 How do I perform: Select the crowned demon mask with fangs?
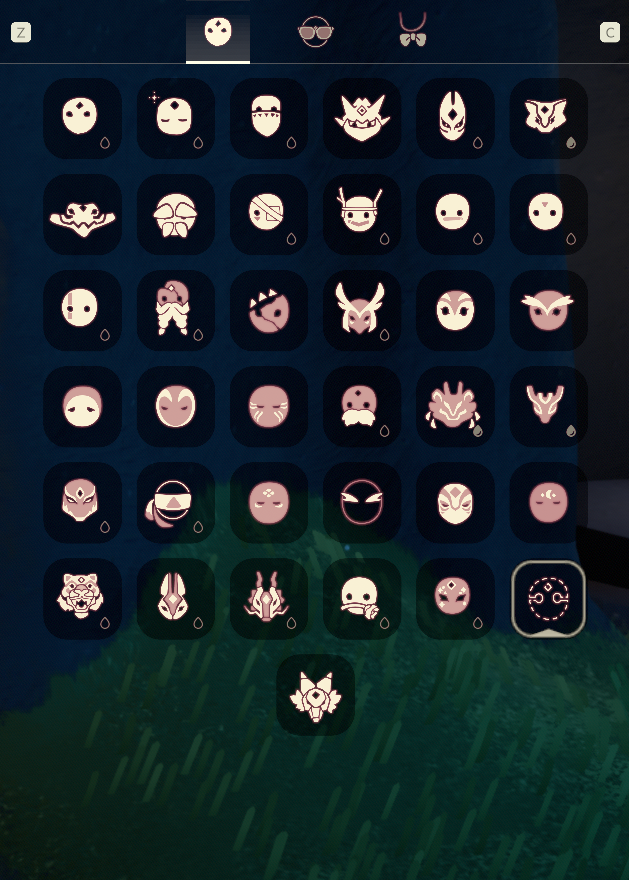tap(362, 118)
